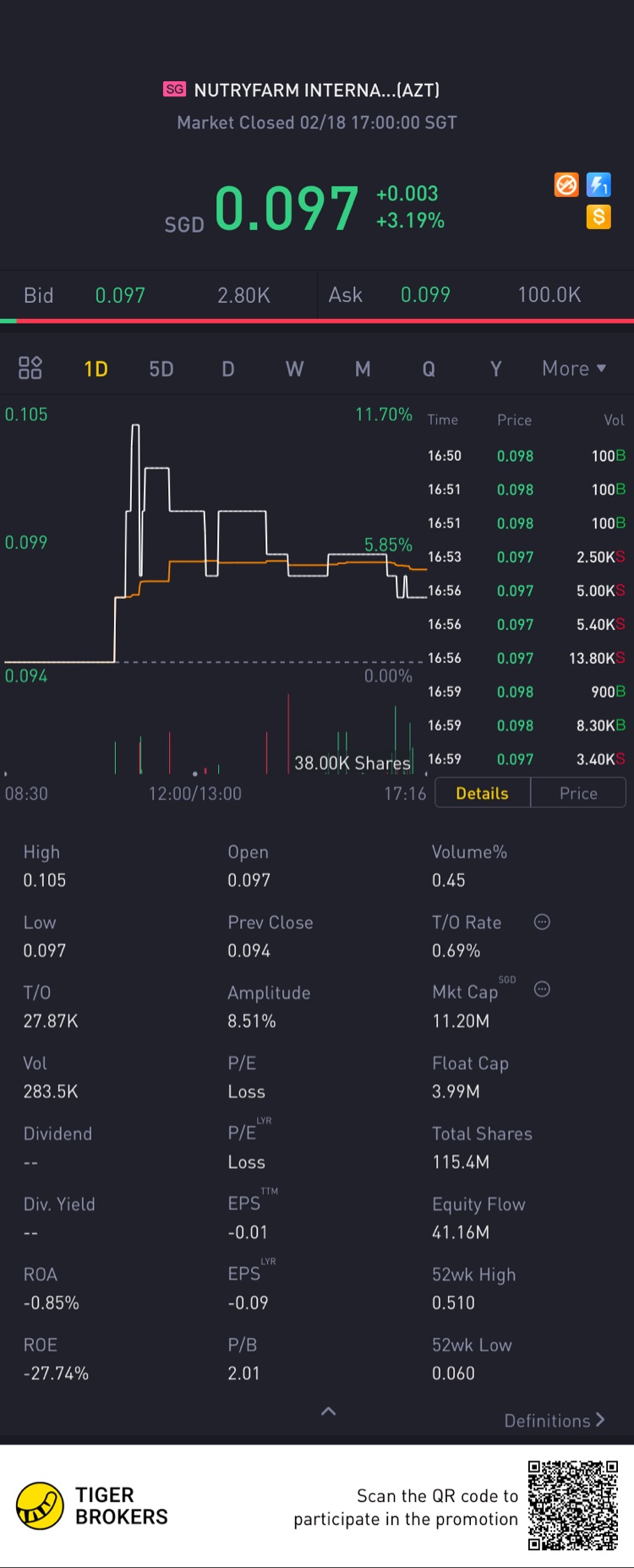Open info icon beside Mkt Cap
Screen dimensions: 634x1568
coord(543,989)
